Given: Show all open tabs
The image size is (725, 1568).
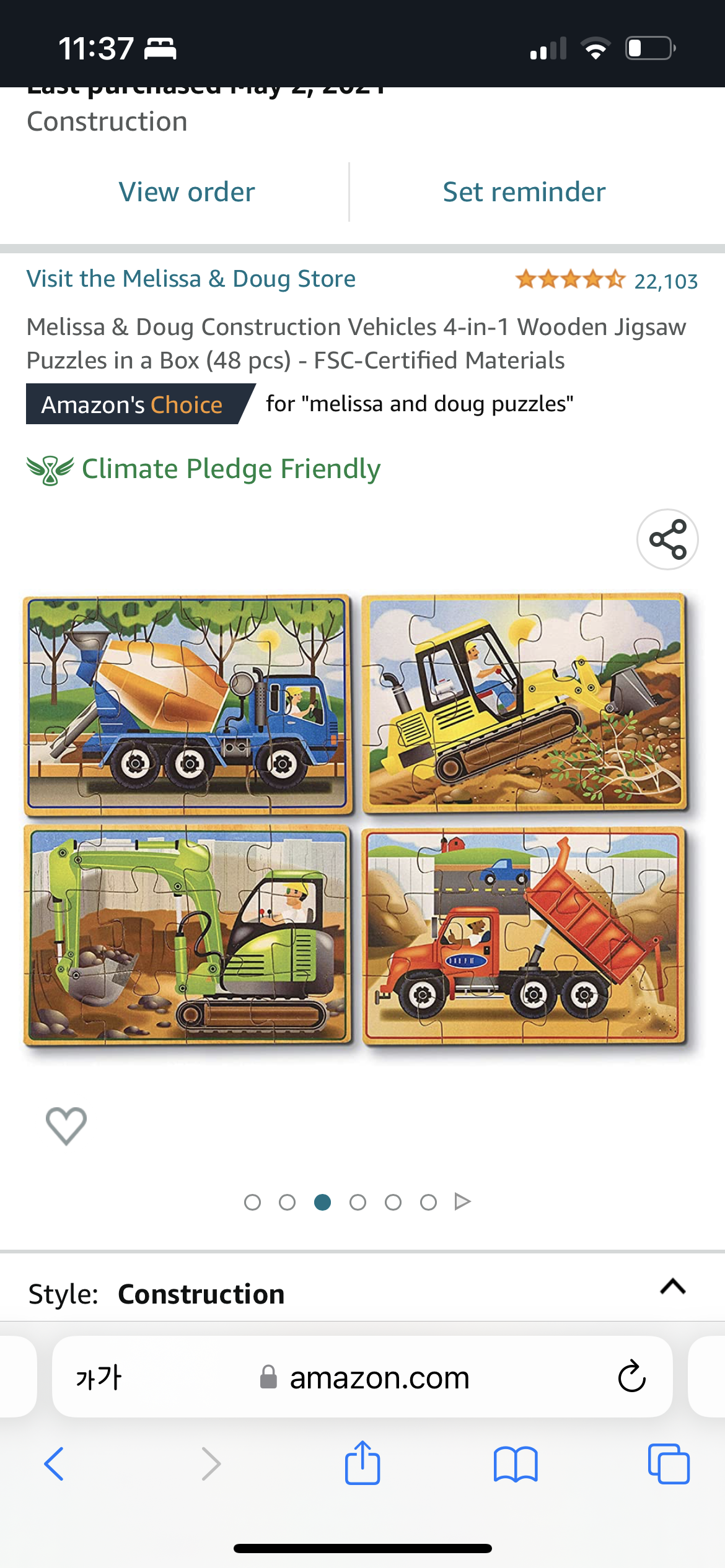Looking at the screenshot, I should click(669, 1464).
